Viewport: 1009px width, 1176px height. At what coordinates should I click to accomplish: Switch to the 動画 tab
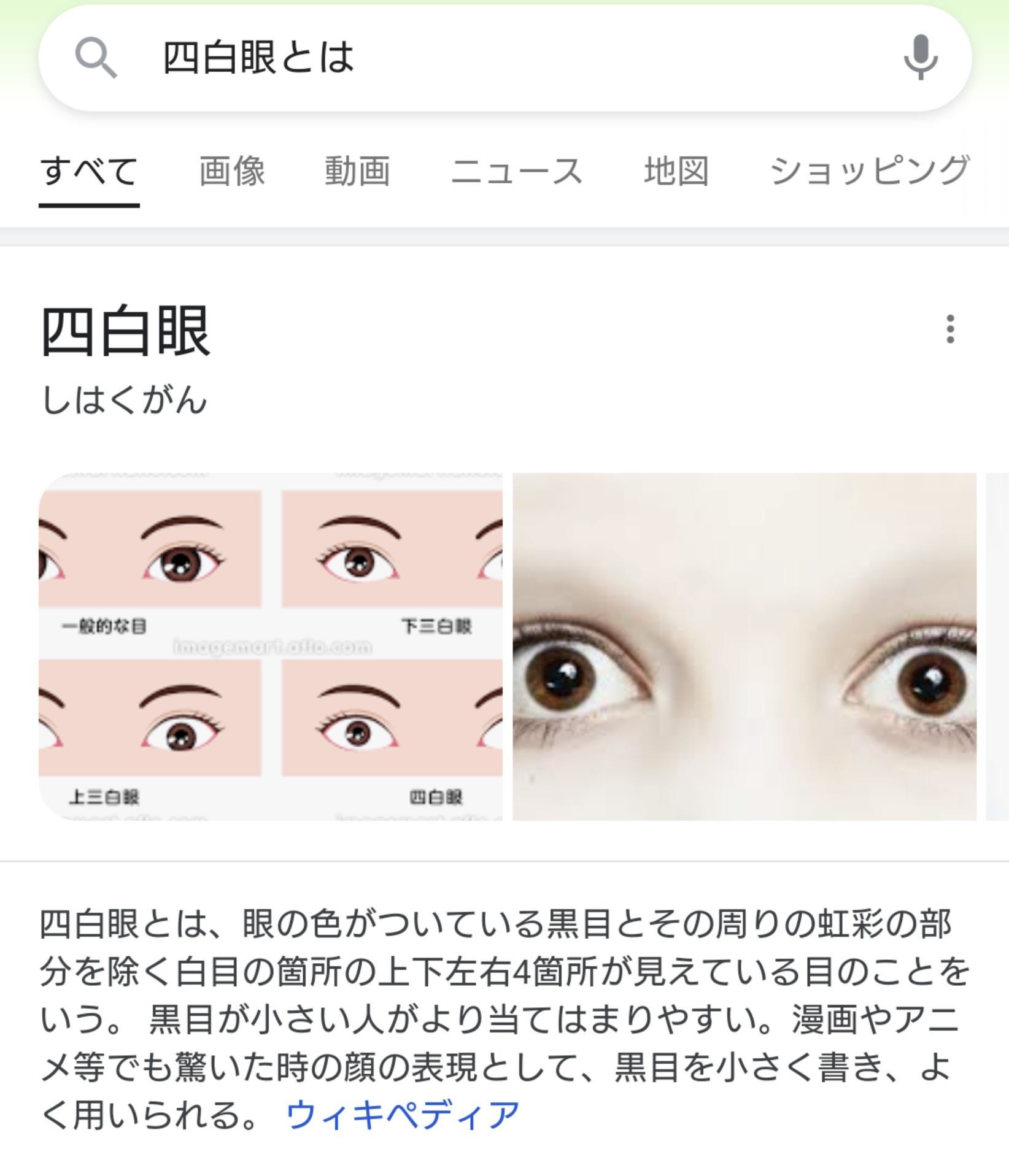click(x=357, y=171)
